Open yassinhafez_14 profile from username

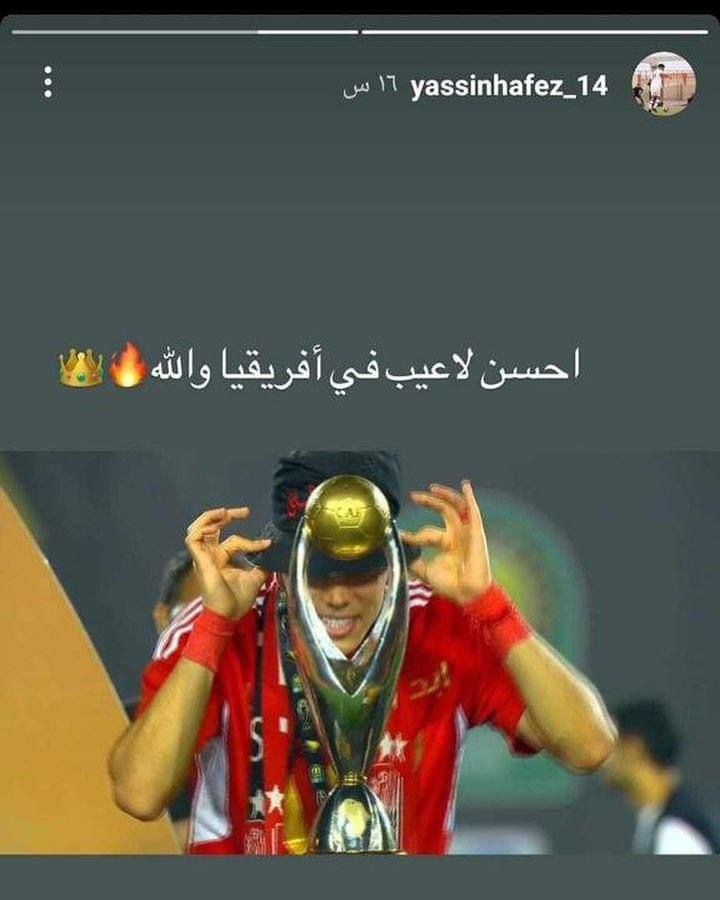[x=508, y=86]
